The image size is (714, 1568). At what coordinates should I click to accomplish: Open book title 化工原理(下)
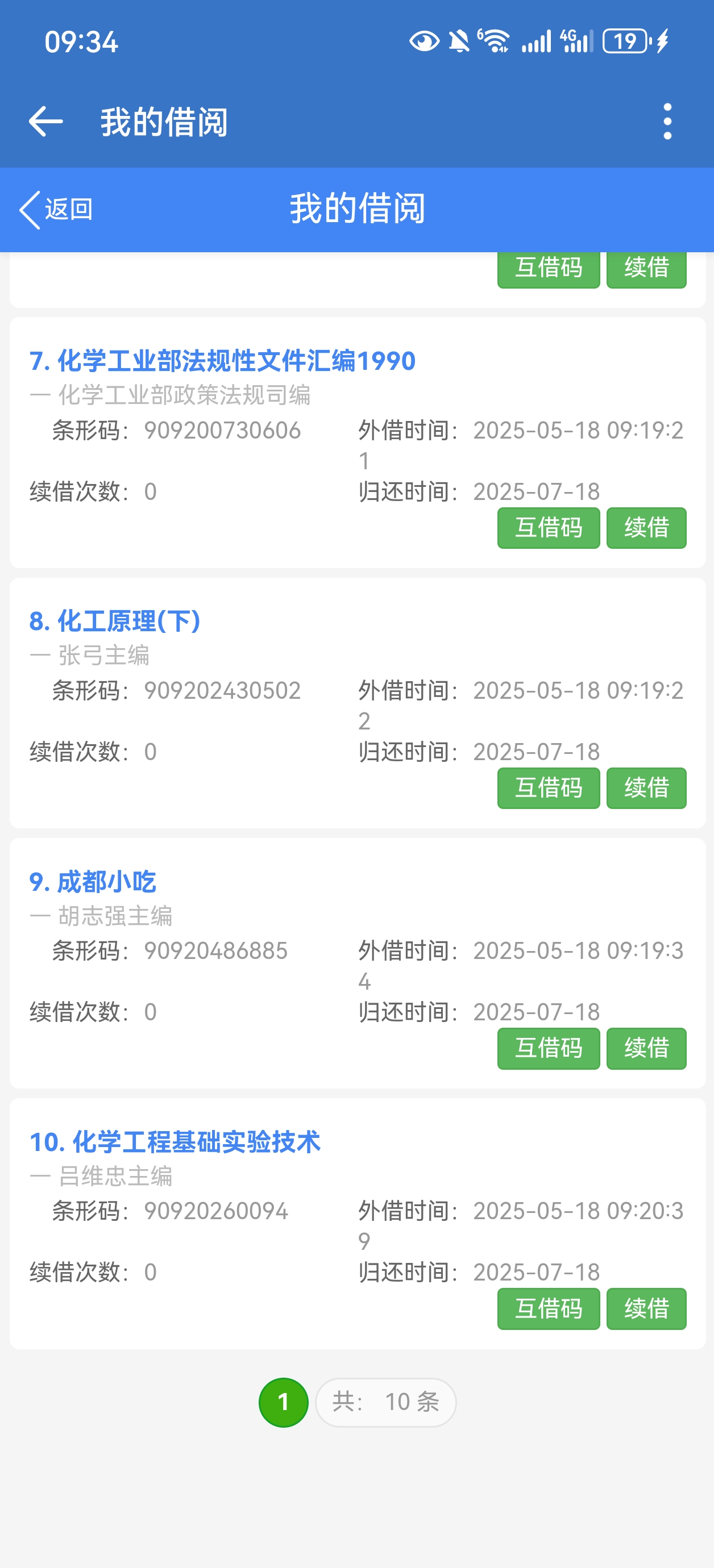tap(115, 622)
